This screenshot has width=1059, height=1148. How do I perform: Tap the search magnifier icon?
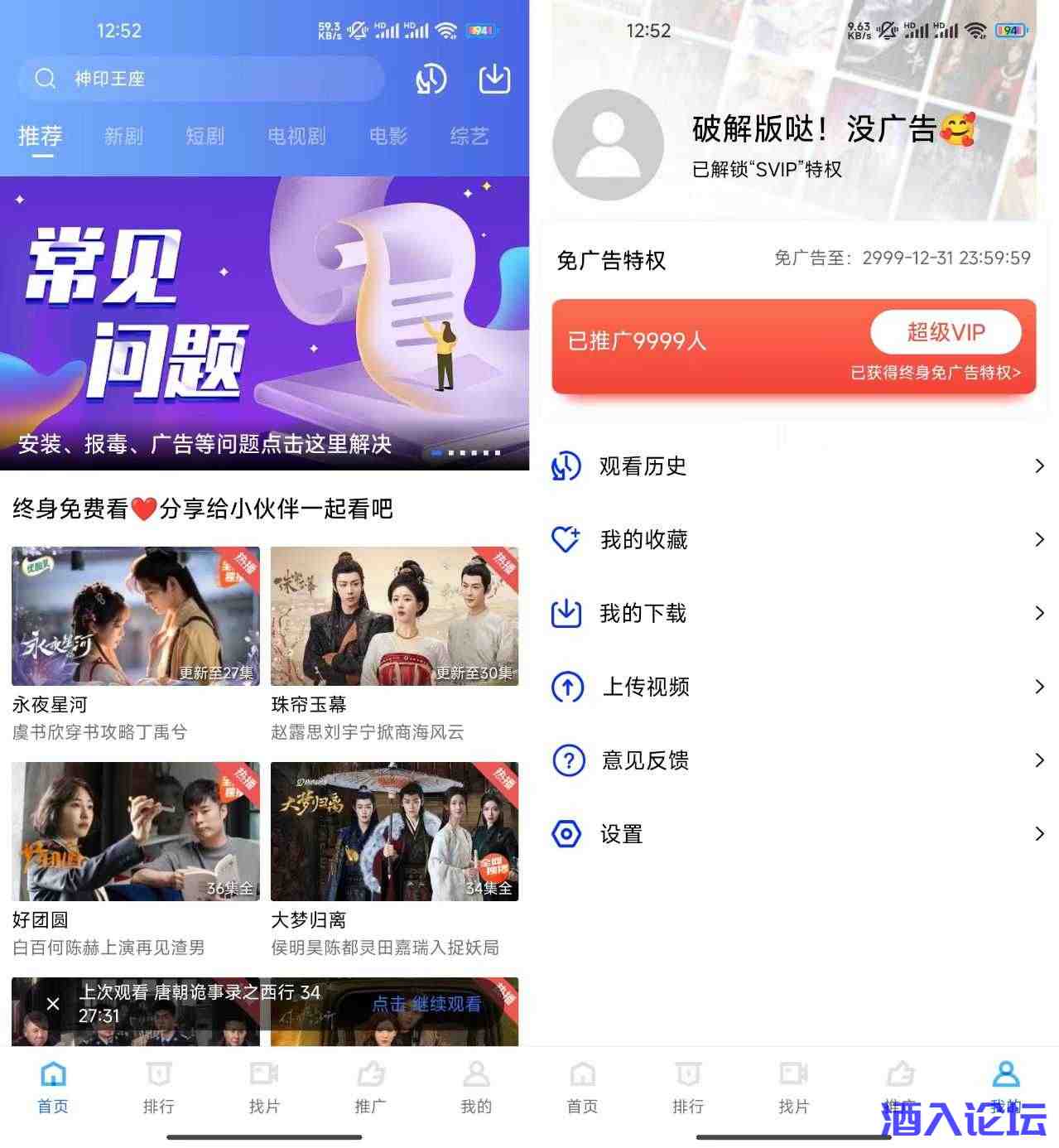[44, 78]
